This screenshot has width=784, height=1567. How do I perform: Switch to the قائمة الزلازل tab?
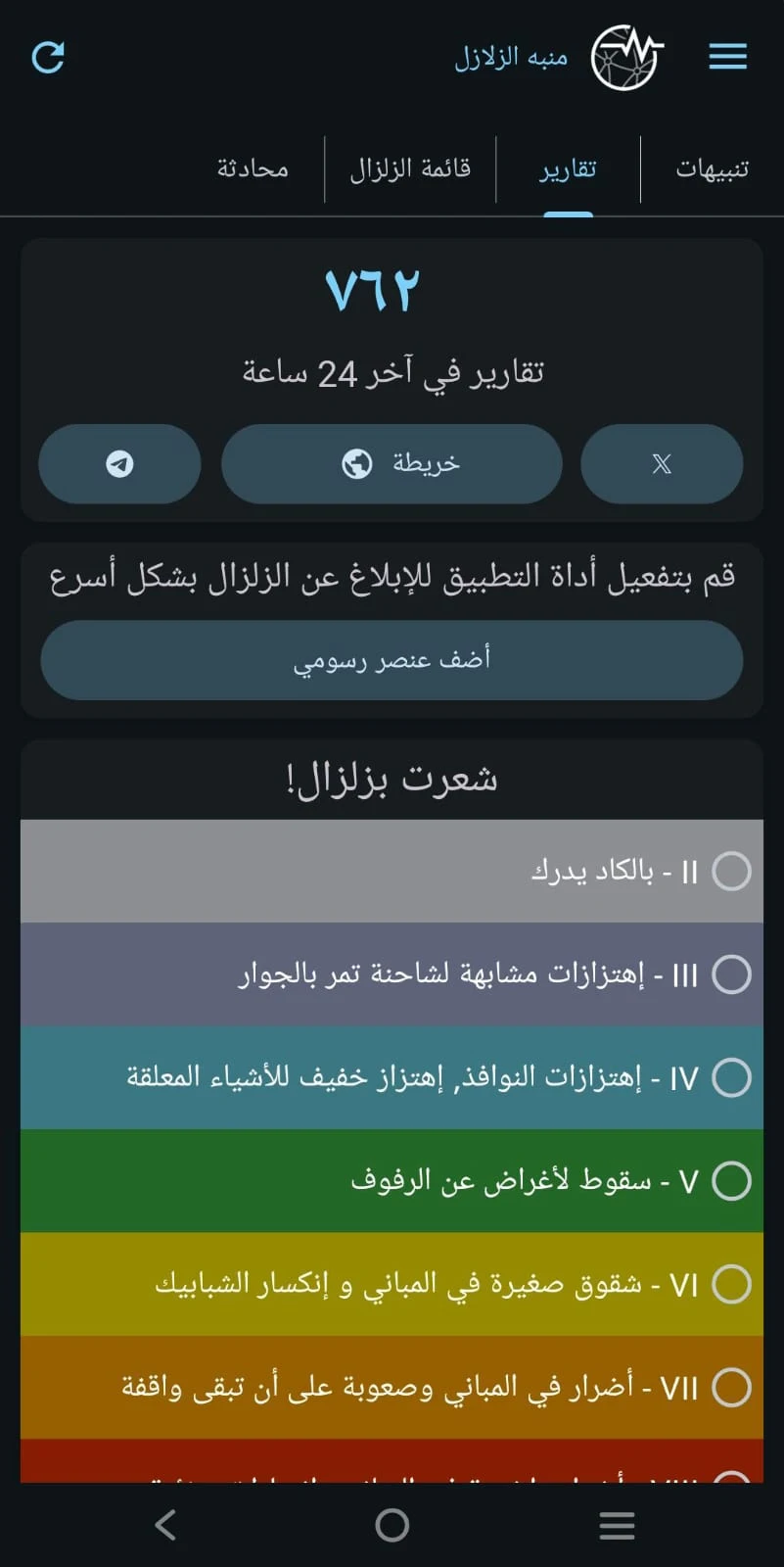(x=410, y=169)
